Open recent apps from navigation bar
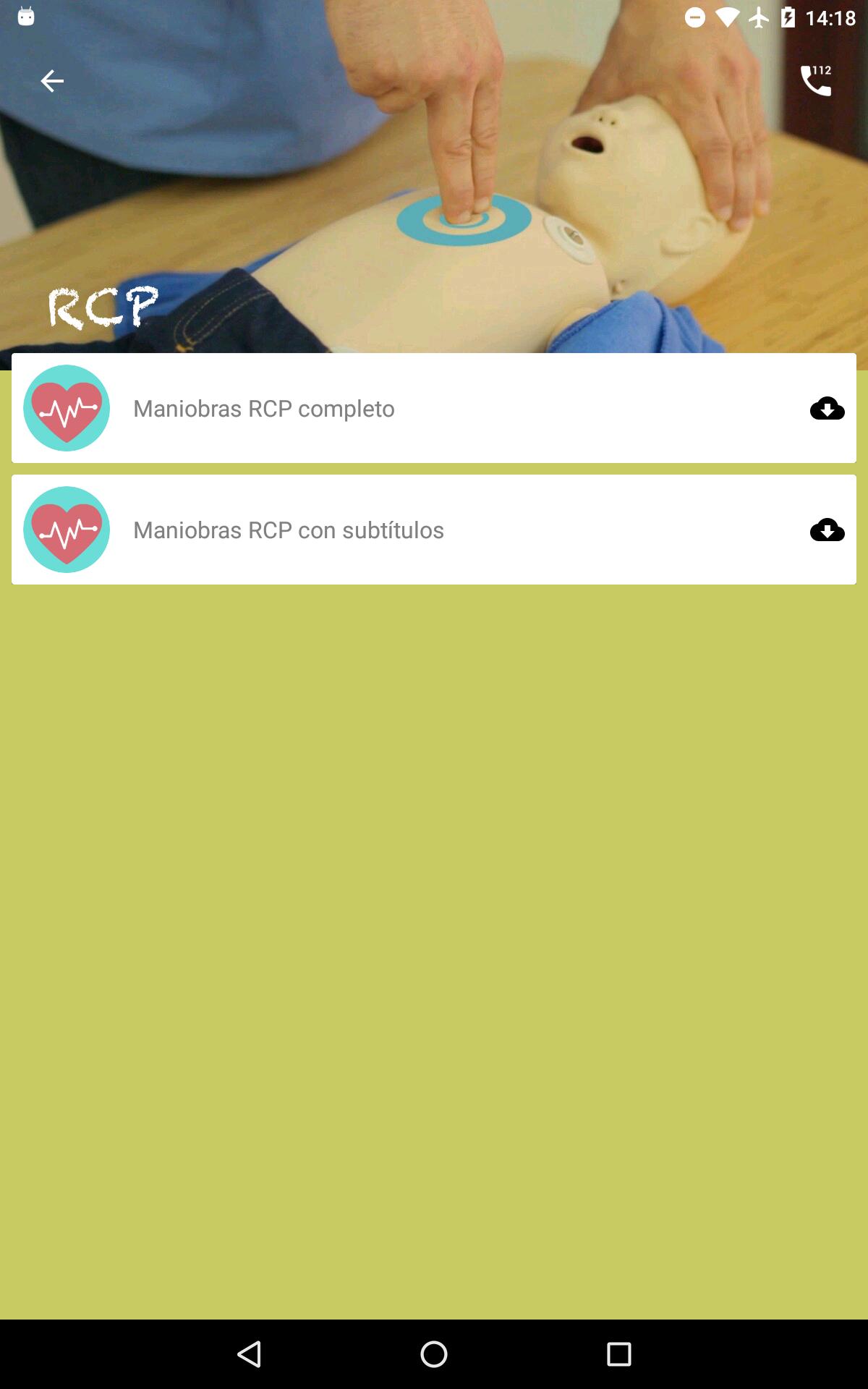The height and width of the screenshot is (1389, 868). pyautogui.click(x=619, y=1354)
